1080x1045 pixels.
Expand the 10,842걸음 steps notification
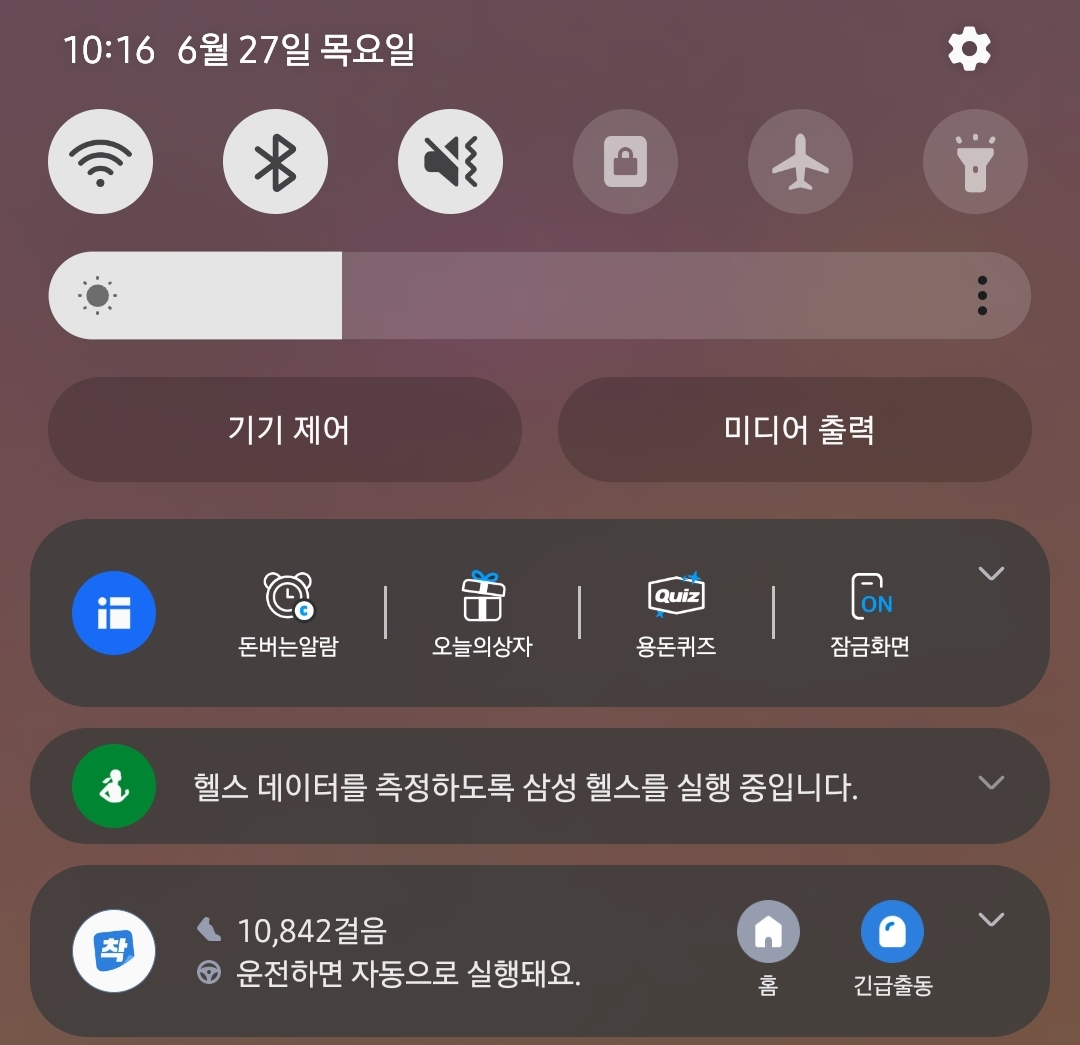990,920
